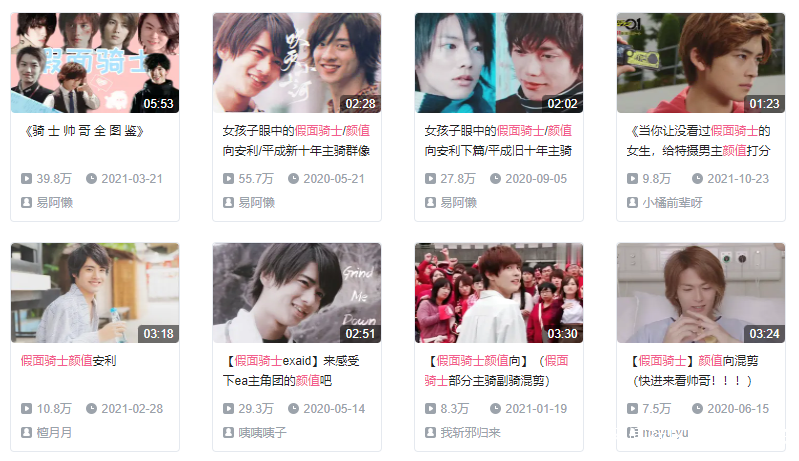Open the 03:24 颜值向混剪 video
The image size is (799, 461).
pyautogui.click(x=700, y=292)
